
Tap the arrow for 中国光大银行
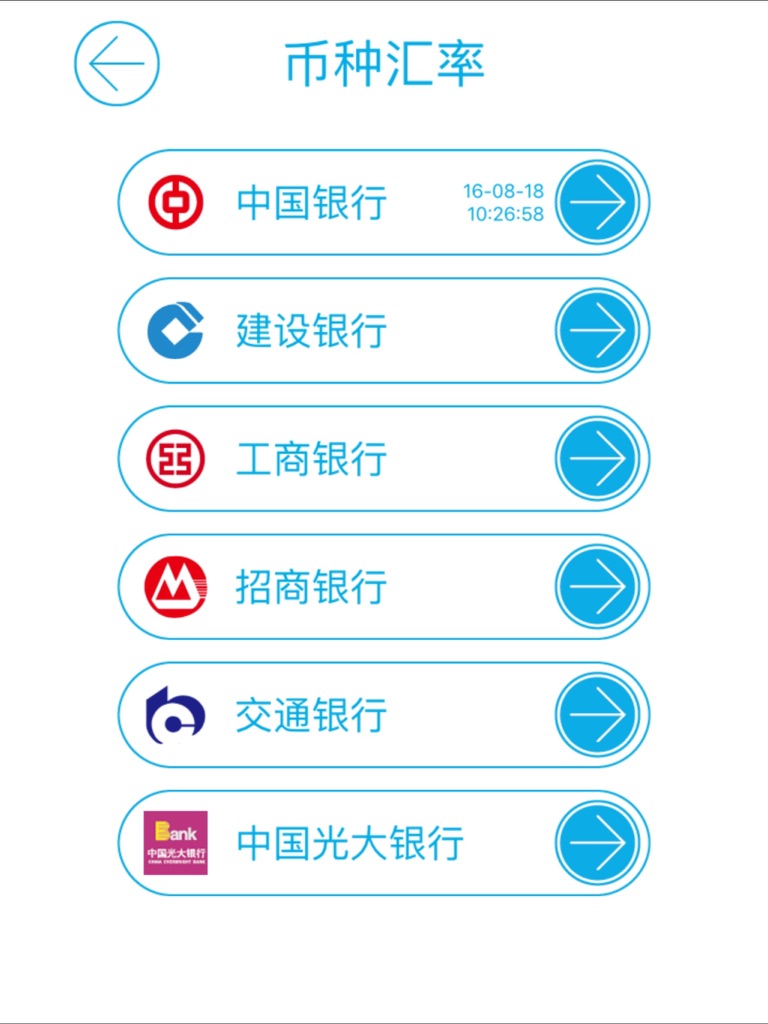(597, 842)
